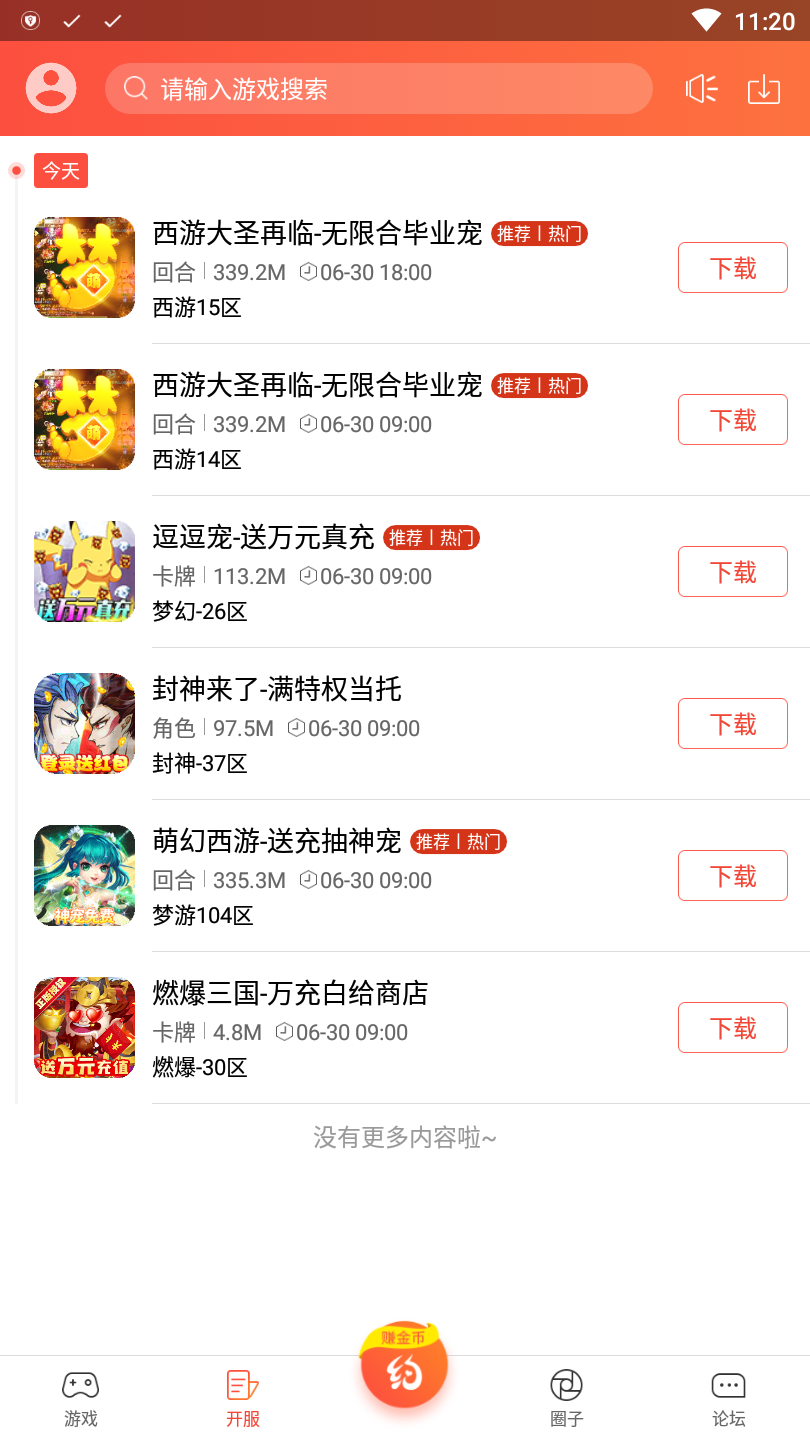Download 西游大圣再临 西游14区
This screenshot has width=810, height=1440.
click(x=732, y=420)
